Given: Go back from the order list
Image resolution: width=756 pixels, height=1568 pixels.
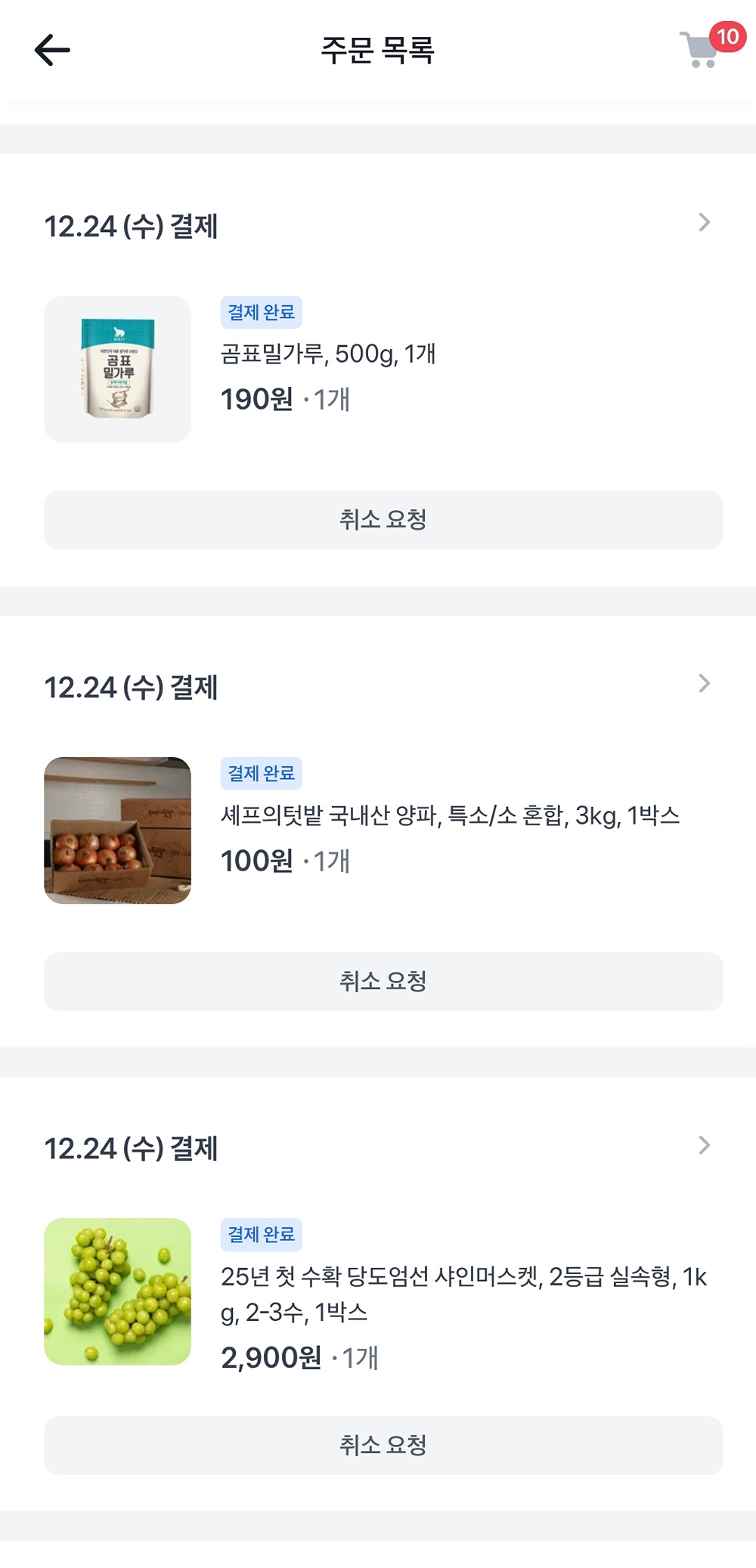Looking at the screenshot, I should click(52, 51).
